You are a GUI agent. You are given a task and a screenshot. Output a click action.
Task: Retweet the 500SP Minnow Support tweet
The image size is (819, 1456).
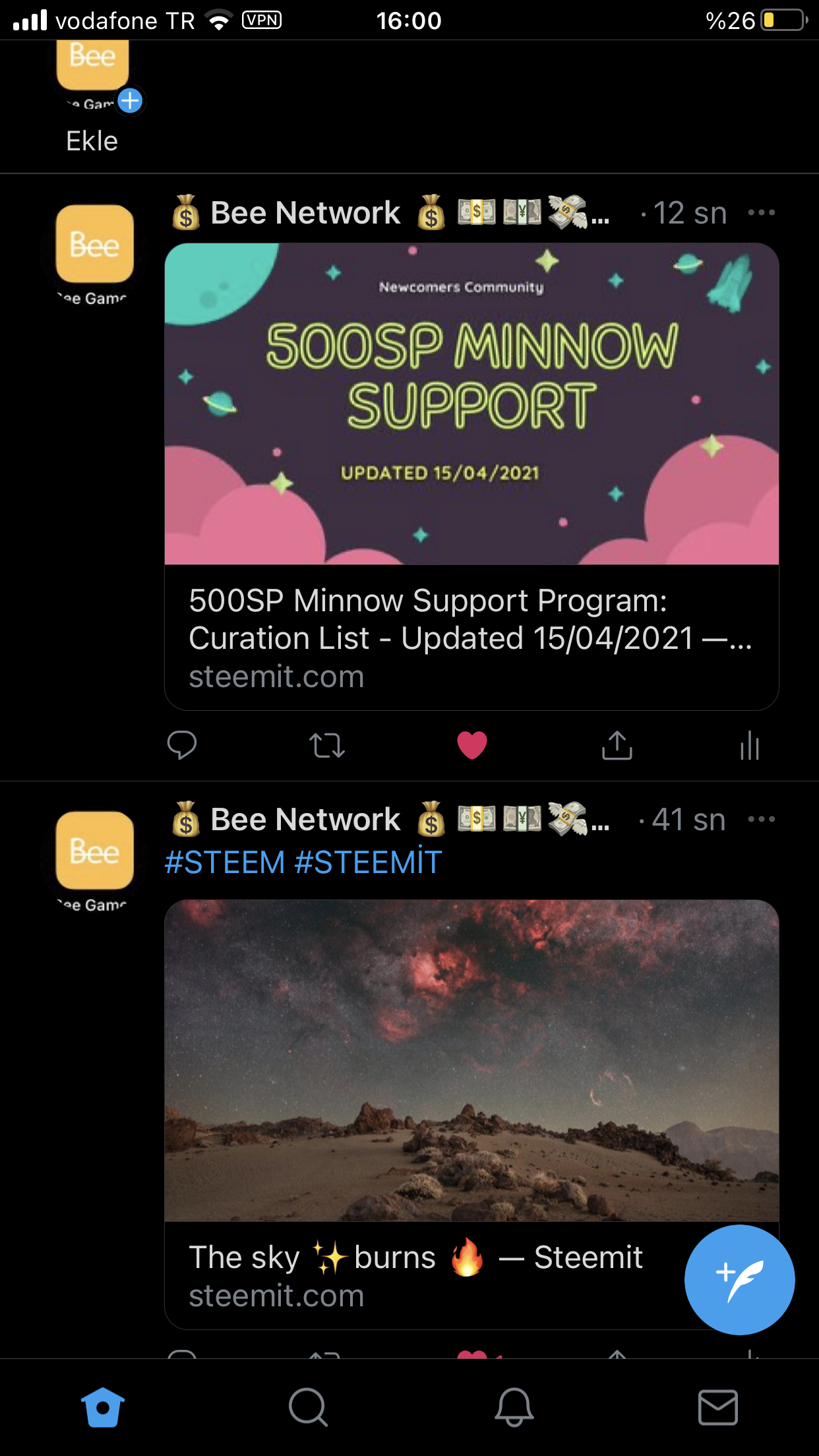(x=327, y=746)
